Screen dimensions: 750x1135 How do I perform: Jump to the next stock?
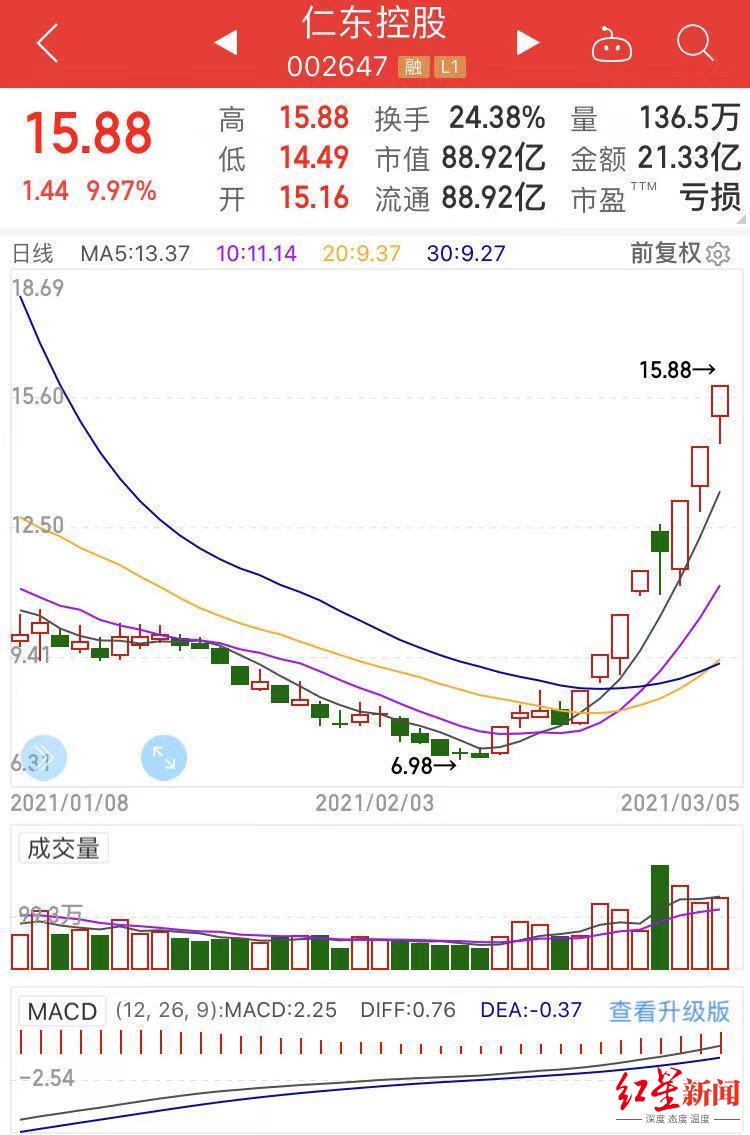click(527, 43)
